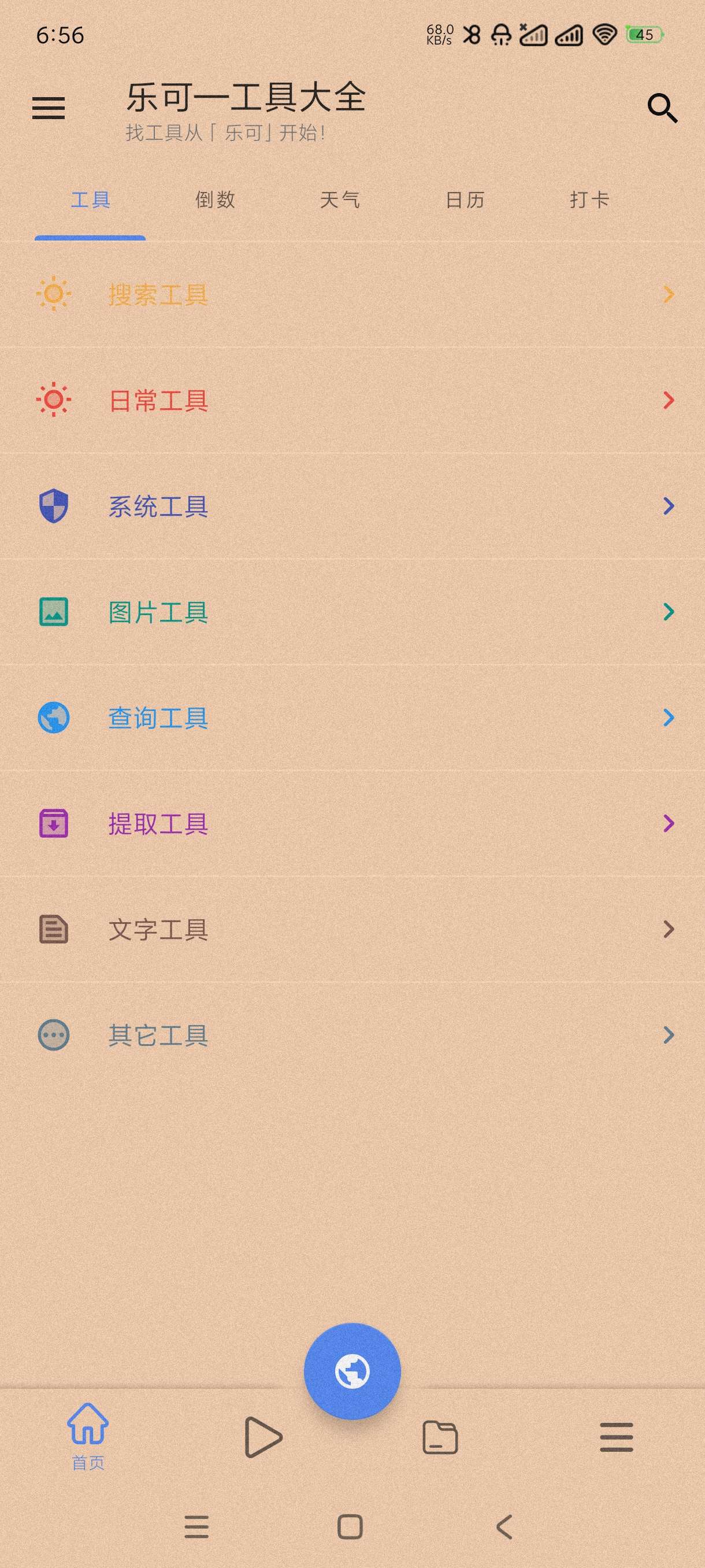The width and height of the screenshot is (705, 1568).
Task: Open 提取工具 category
Action: pos(352,823)
